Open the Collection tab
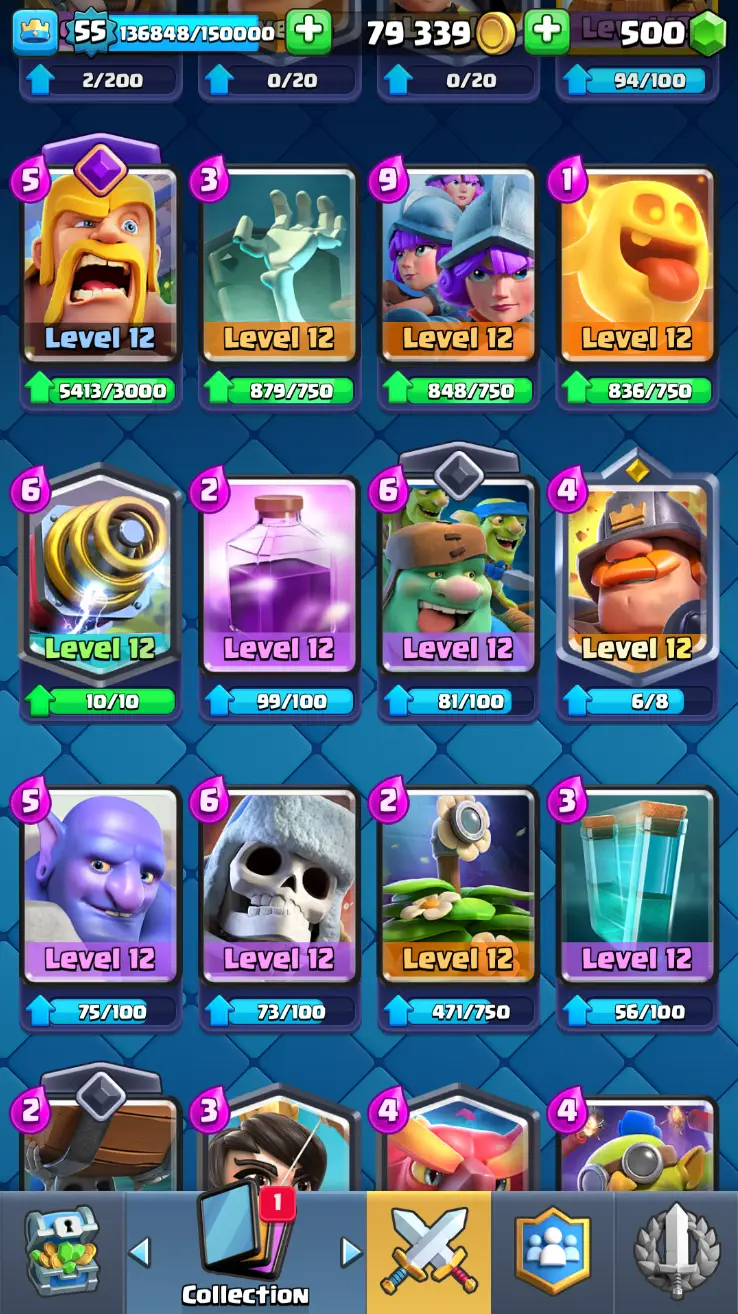The image size is (738, 1314). (245, 1252)
